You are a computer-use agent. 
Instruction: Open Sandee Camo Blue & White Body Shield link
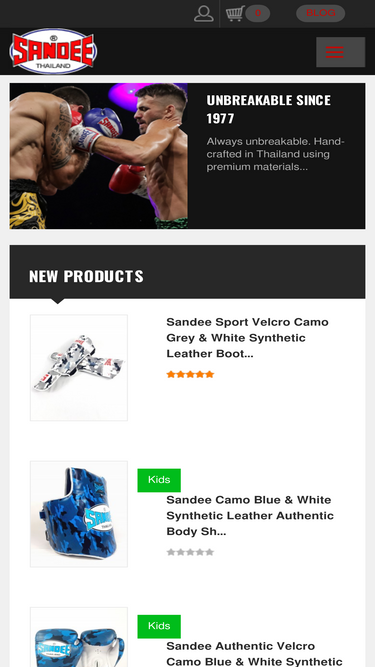point(250,516)
